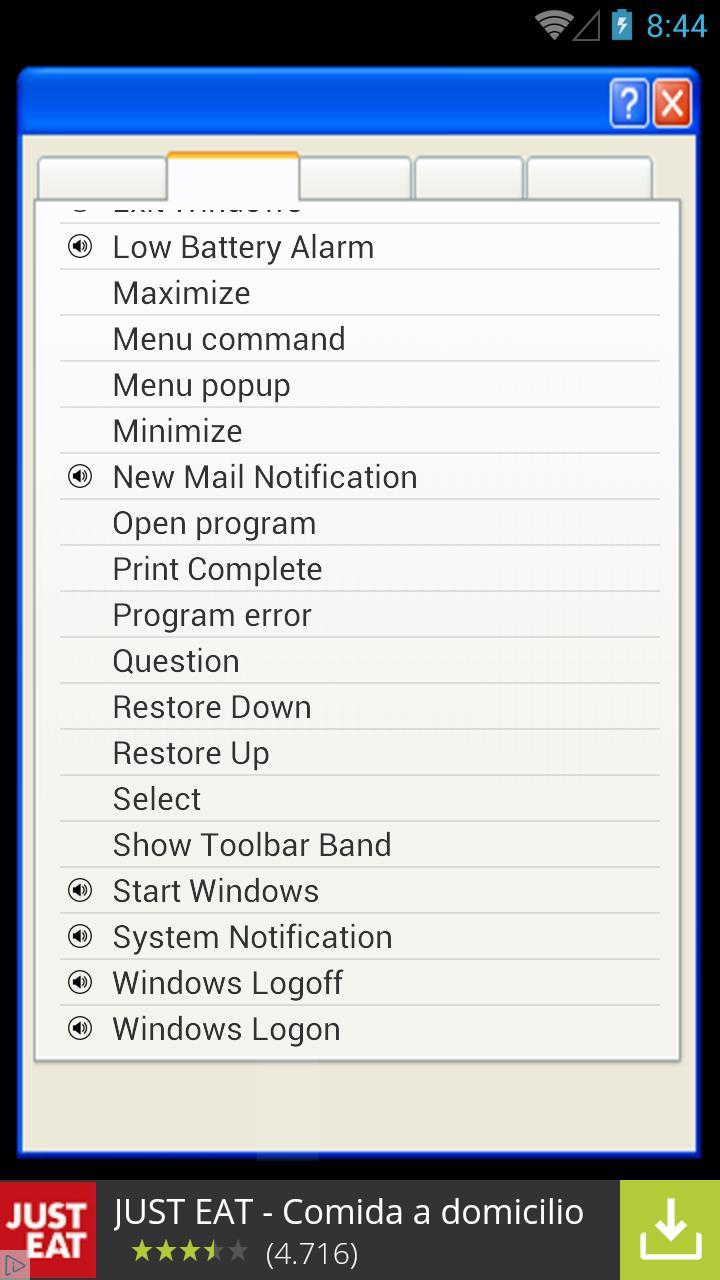Viewport: 720px width, 1280px height.
Task: Select the Program error sound event
Action: (211, 614)
